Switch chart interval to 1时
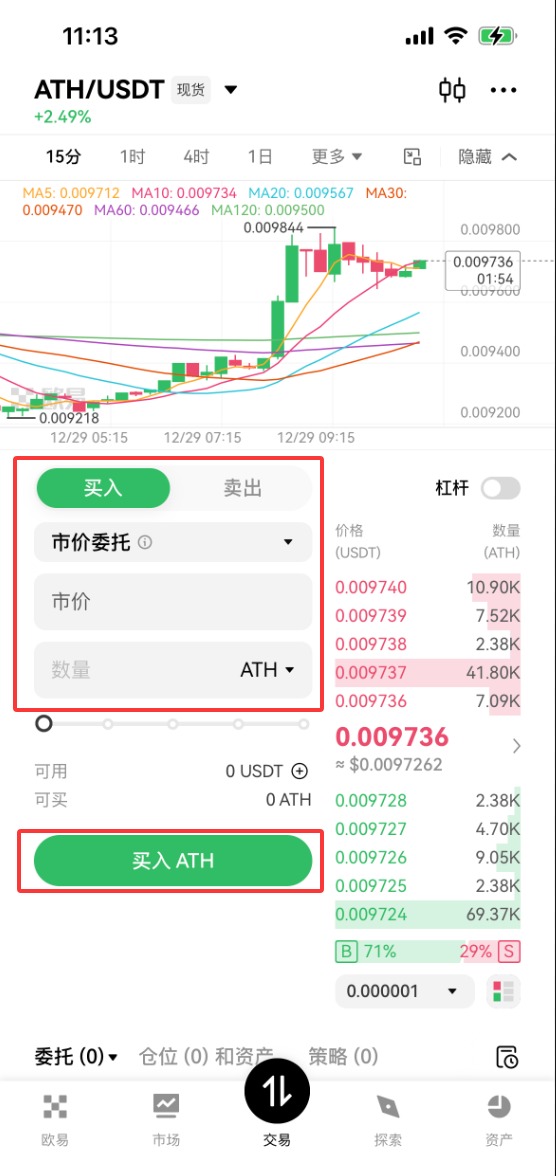Image resolution: width=556 pixels, height=1176 pixels. (132, 157)
